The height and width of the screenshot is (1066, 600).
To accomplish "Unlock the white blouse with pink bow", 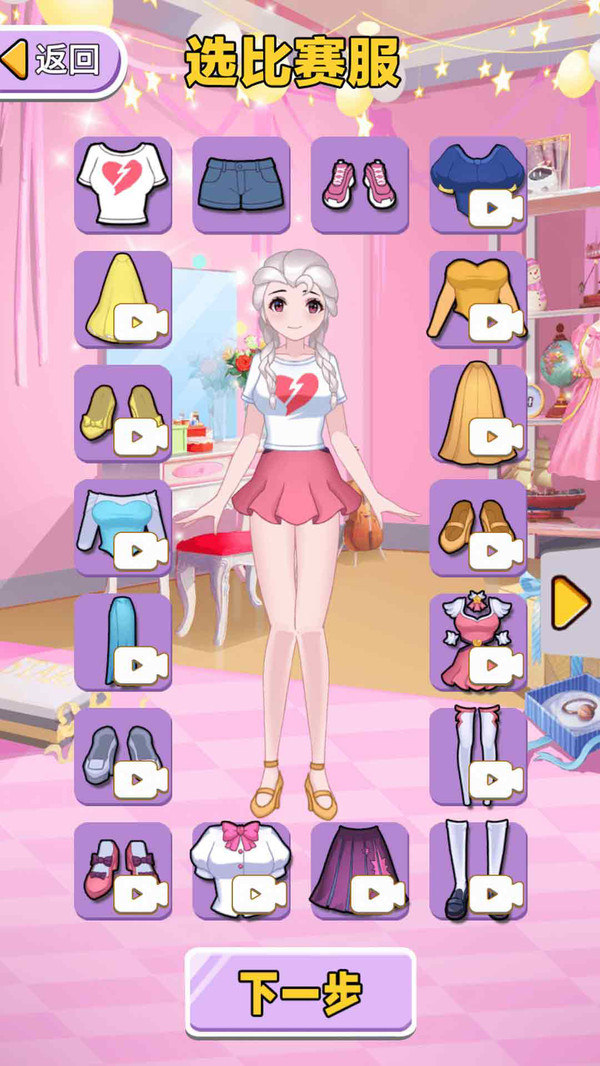I will tap(241, 870).
